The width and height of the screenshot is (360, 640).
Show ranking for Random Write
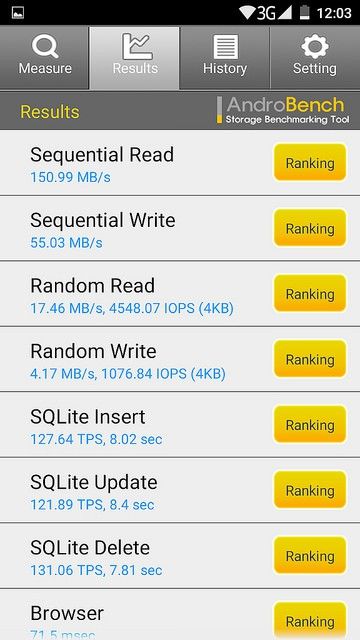click(x=310, y=359)
